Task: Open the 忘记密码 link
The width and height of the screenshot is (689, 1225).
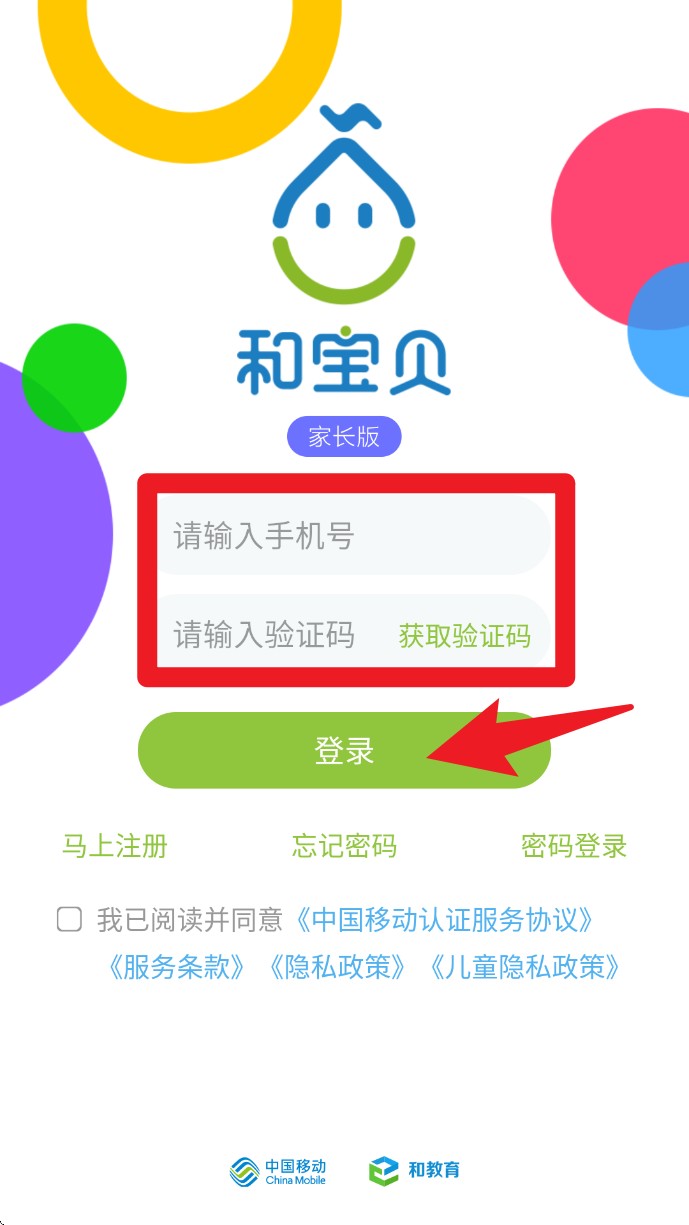Action: pyautogui.click(x=344, y=846)
